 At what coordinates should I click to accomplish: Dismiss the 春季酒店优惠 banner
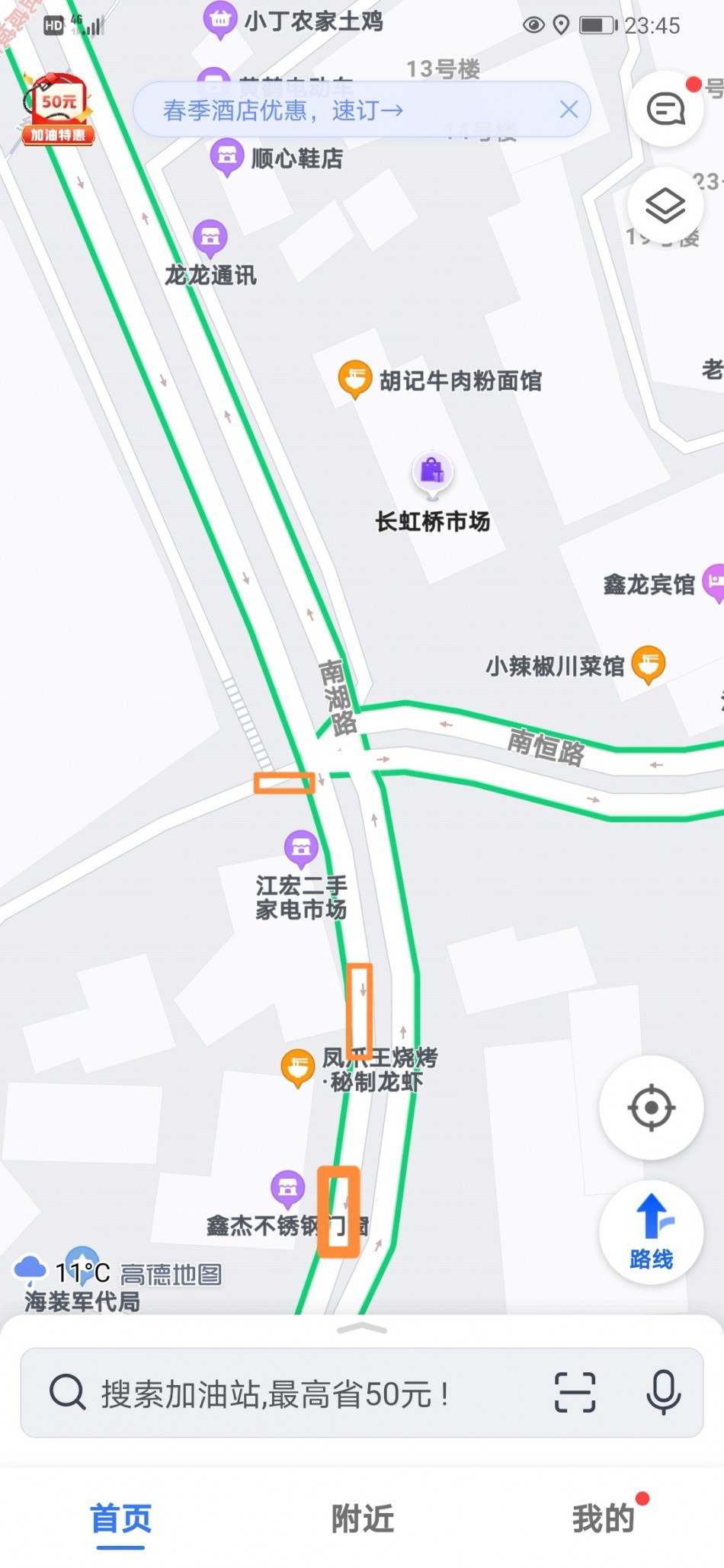[569, 110]
